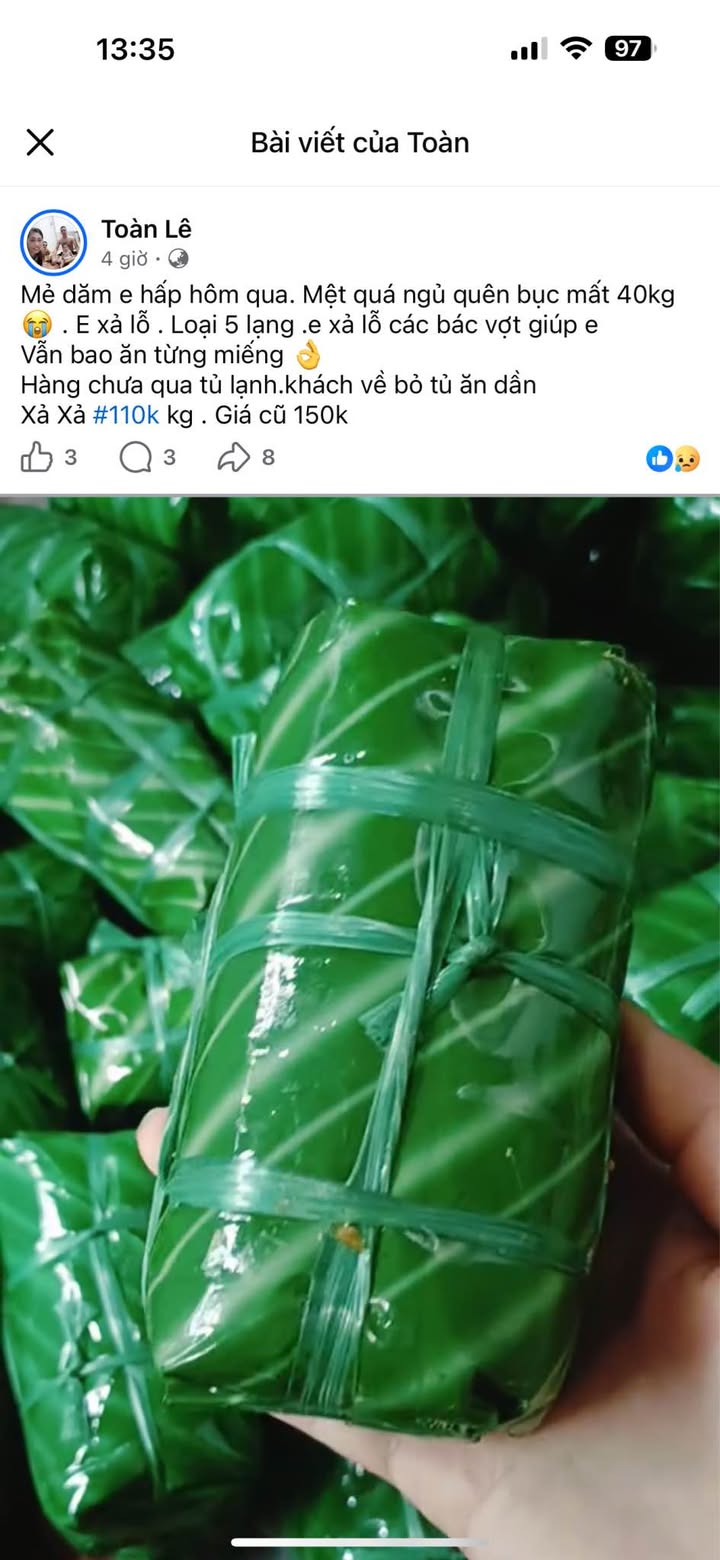720x1560 pixels.
Task: Share Toàn Lê's post
Action: [233, 458]
